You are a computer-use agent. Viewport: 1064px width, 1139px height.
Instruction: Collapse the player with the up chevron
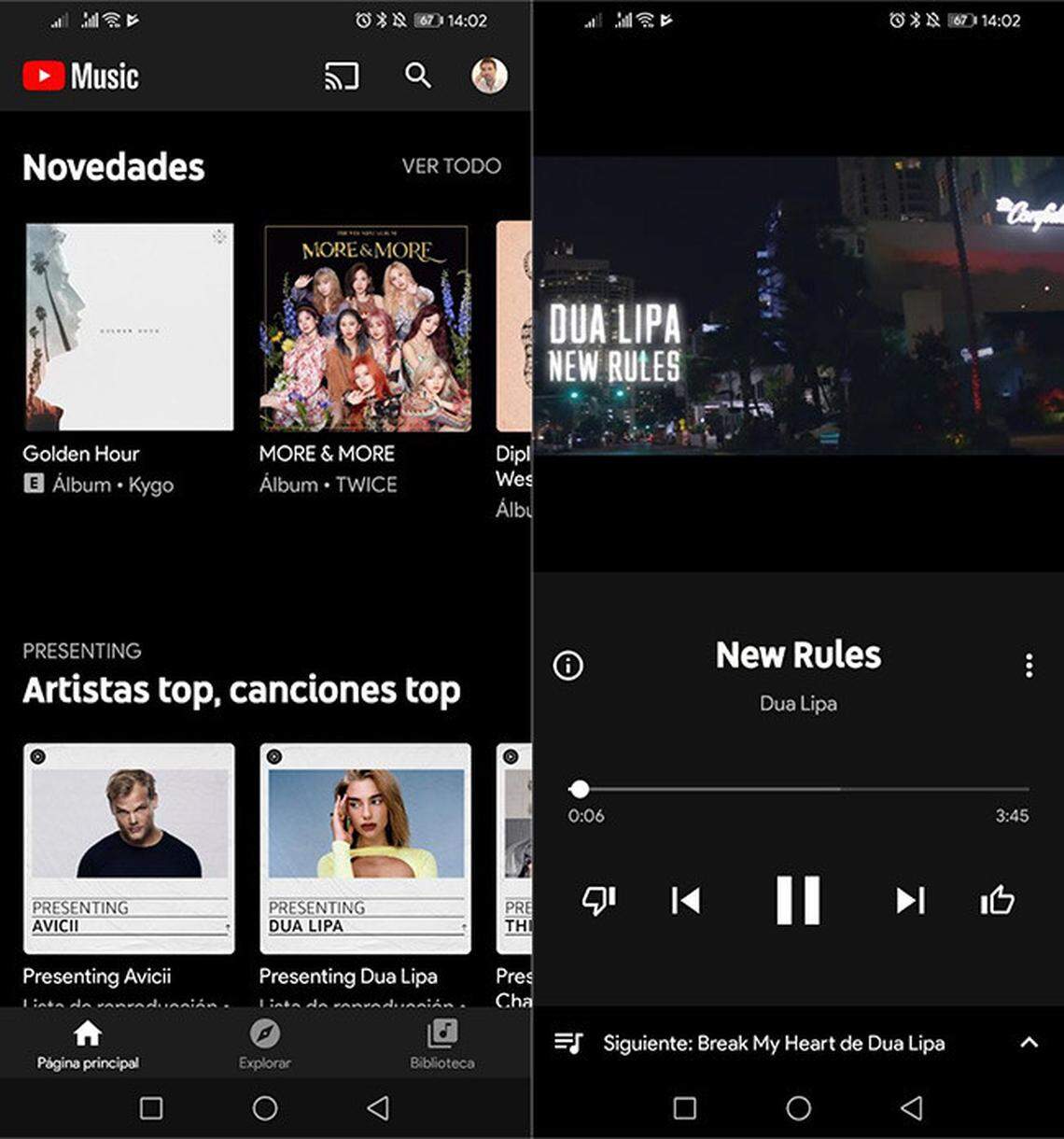click(1030, 1043)
